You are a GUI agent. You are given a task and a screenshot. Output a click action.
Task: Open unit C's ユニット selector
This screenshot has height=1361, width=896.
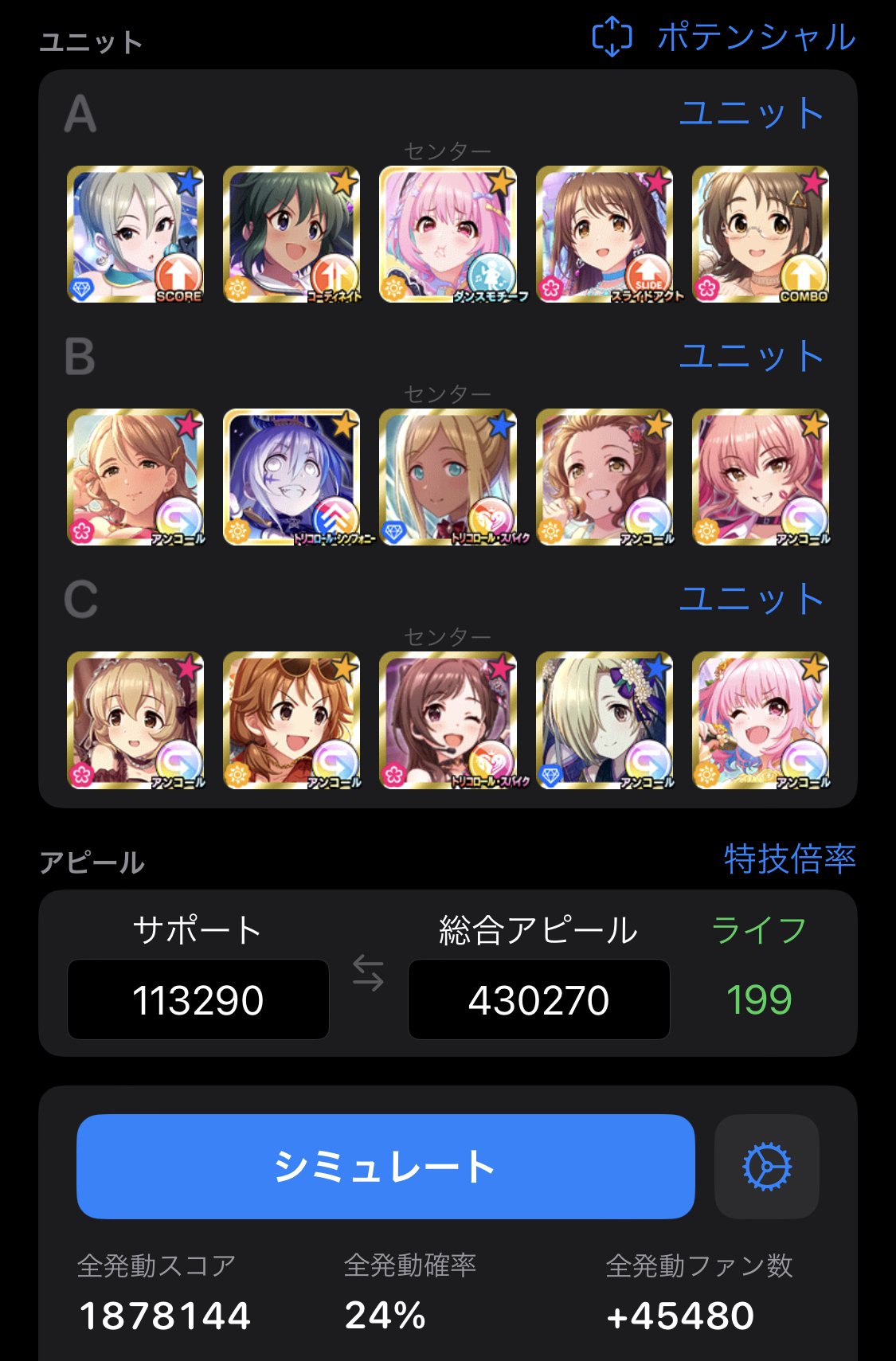click(x=752, y=599)
